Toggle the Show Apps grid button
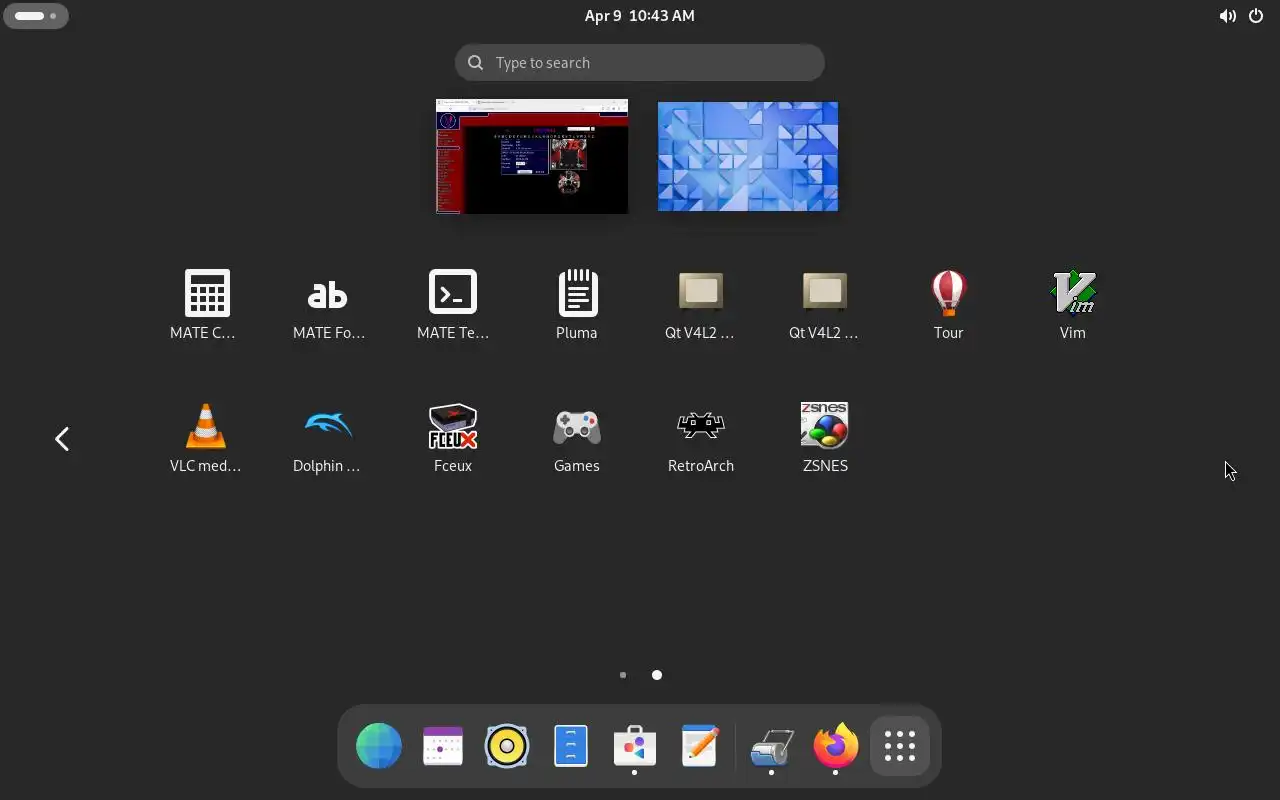 click(x=899, y=746)
